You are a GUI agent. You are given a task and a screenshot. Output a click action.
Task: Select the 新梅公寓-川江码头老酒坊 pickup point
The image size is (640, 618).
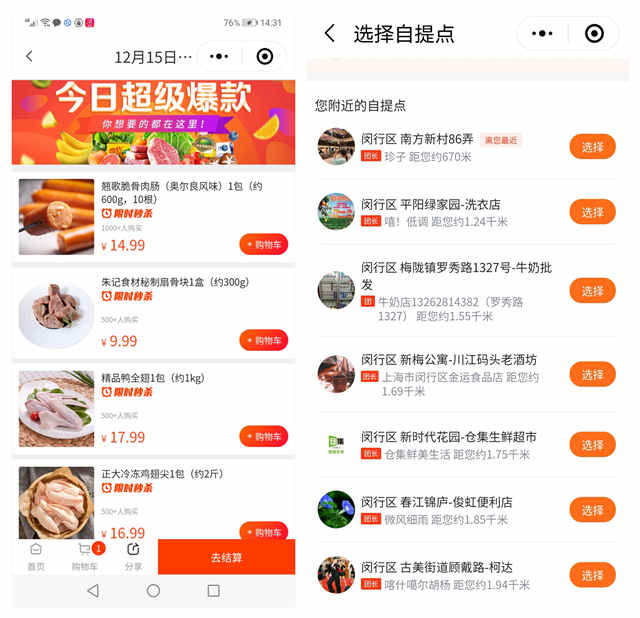pos(592,374)
